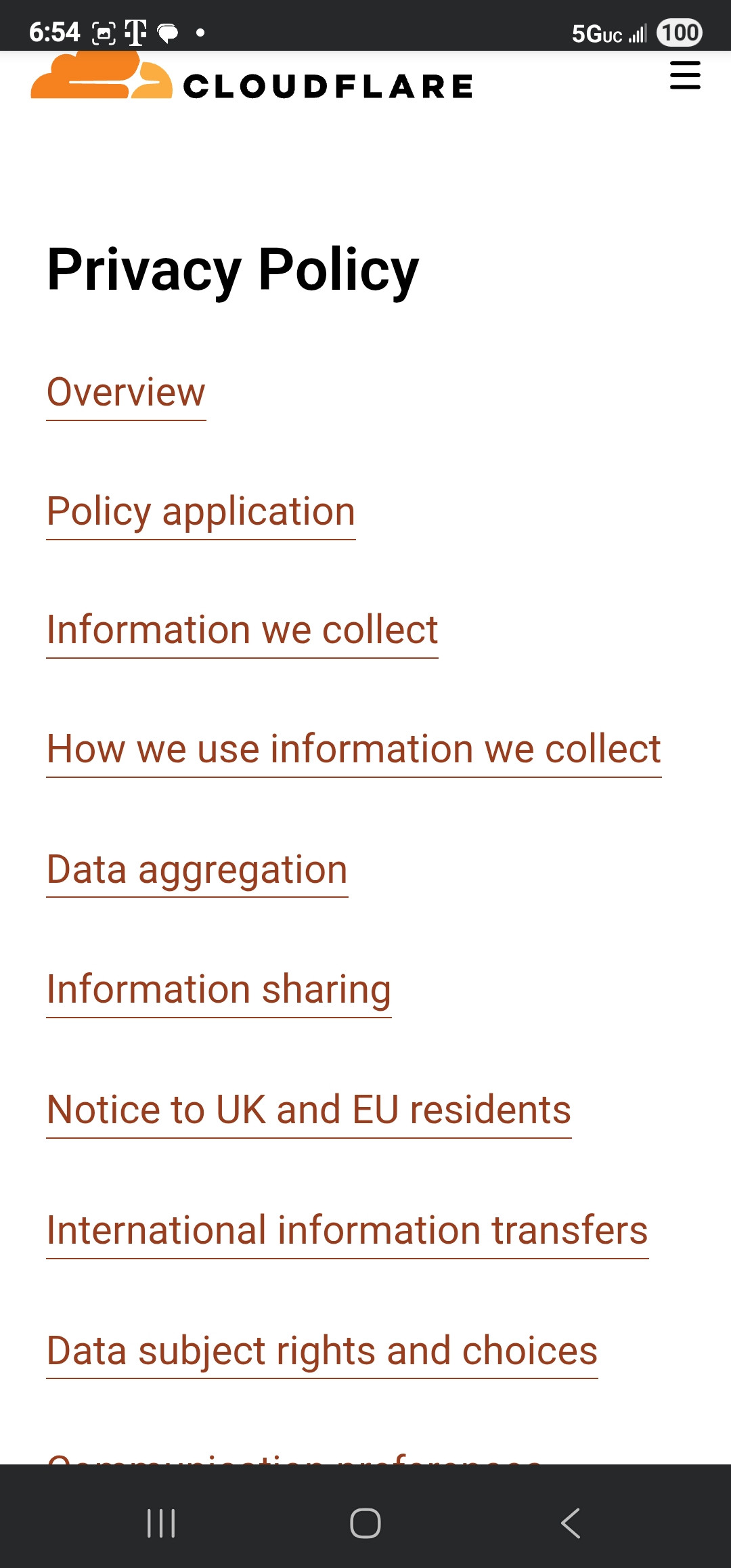The image size is (731, 1568).
Task: Tap the Cloudflare logo to go home
Action: click(252, 81)
